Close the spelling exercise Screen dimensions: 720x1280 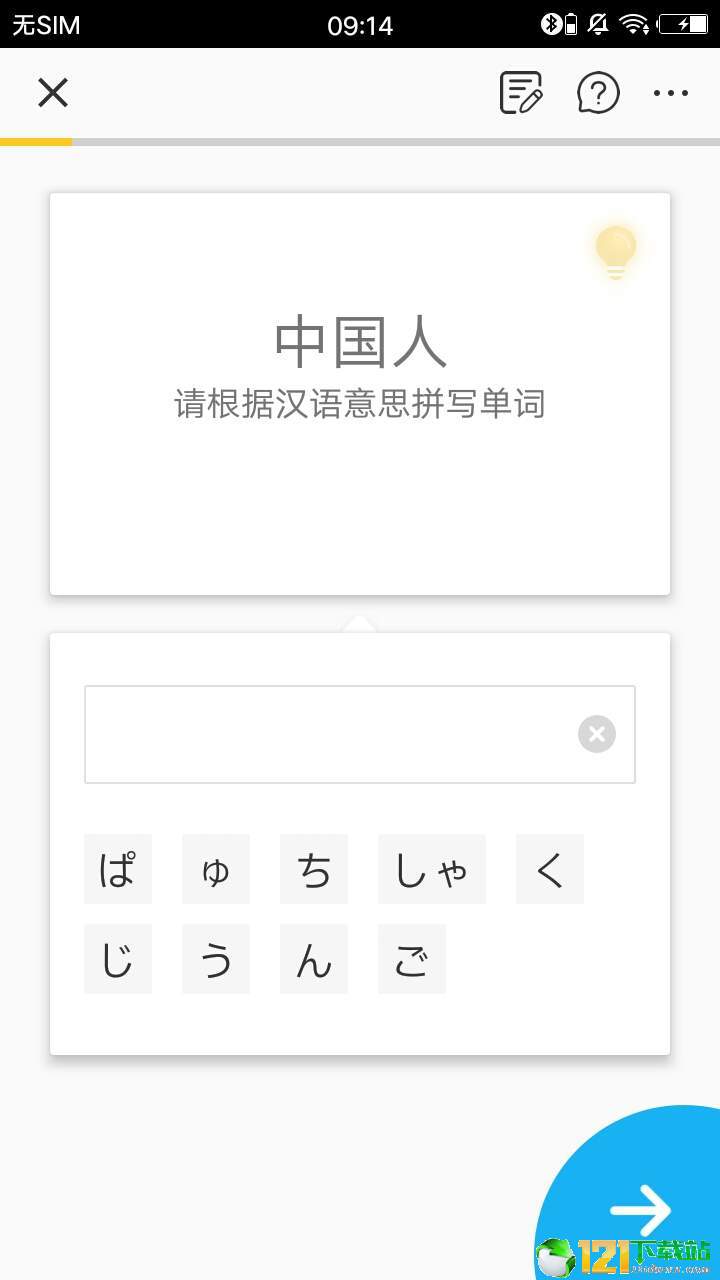tap(52, 93)
